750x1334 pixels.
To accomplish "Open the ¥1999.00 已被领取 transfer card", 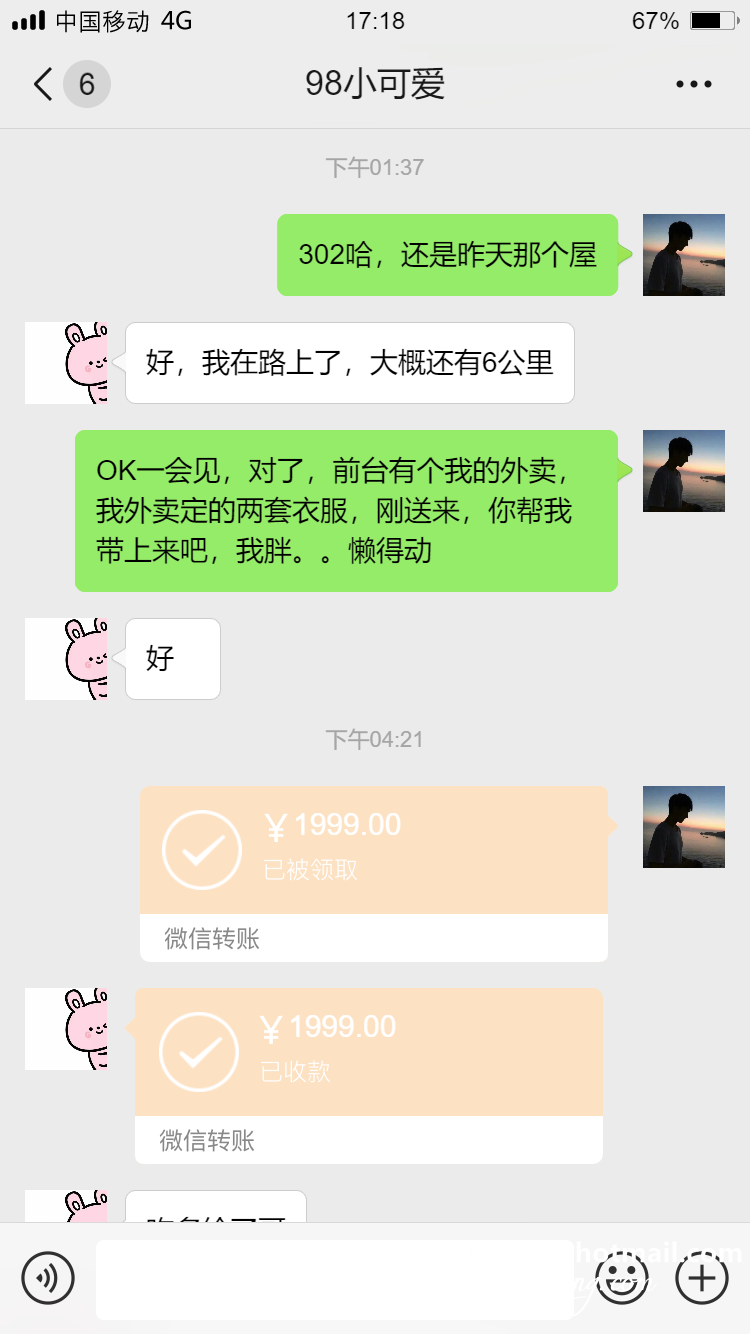I will coord(373,848).
